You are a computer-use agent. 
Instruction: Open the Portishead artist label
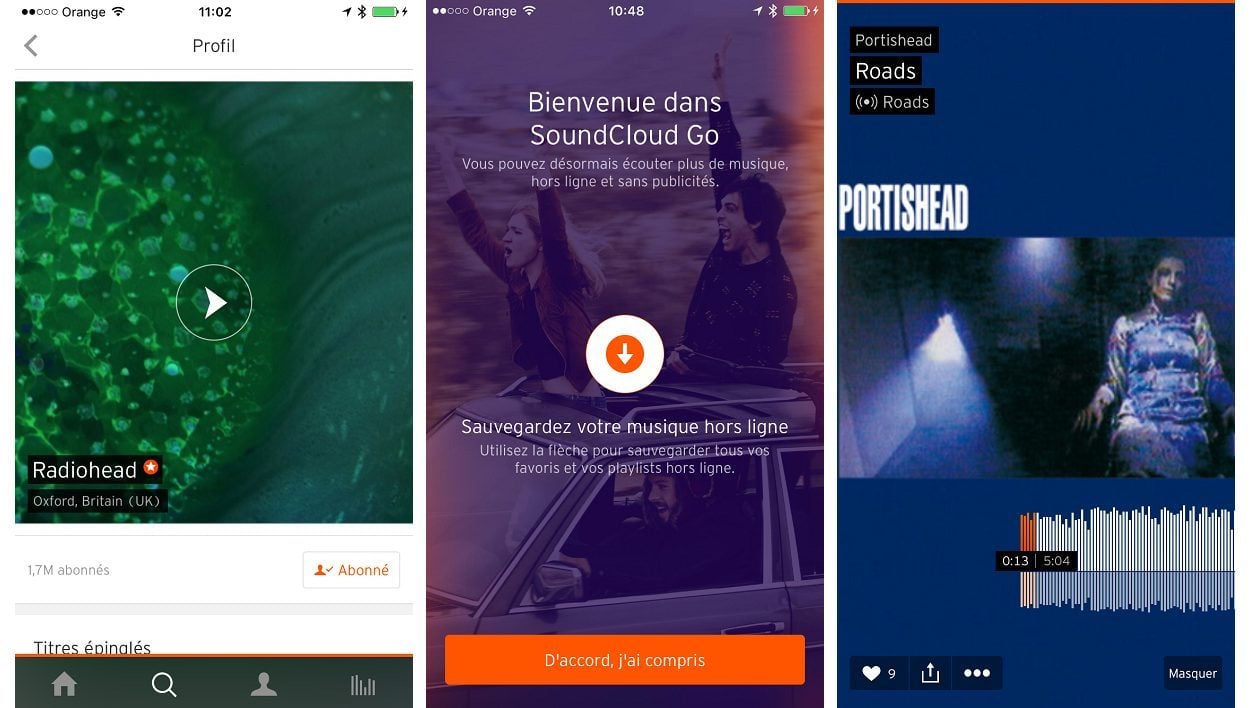tap(893, 40)
